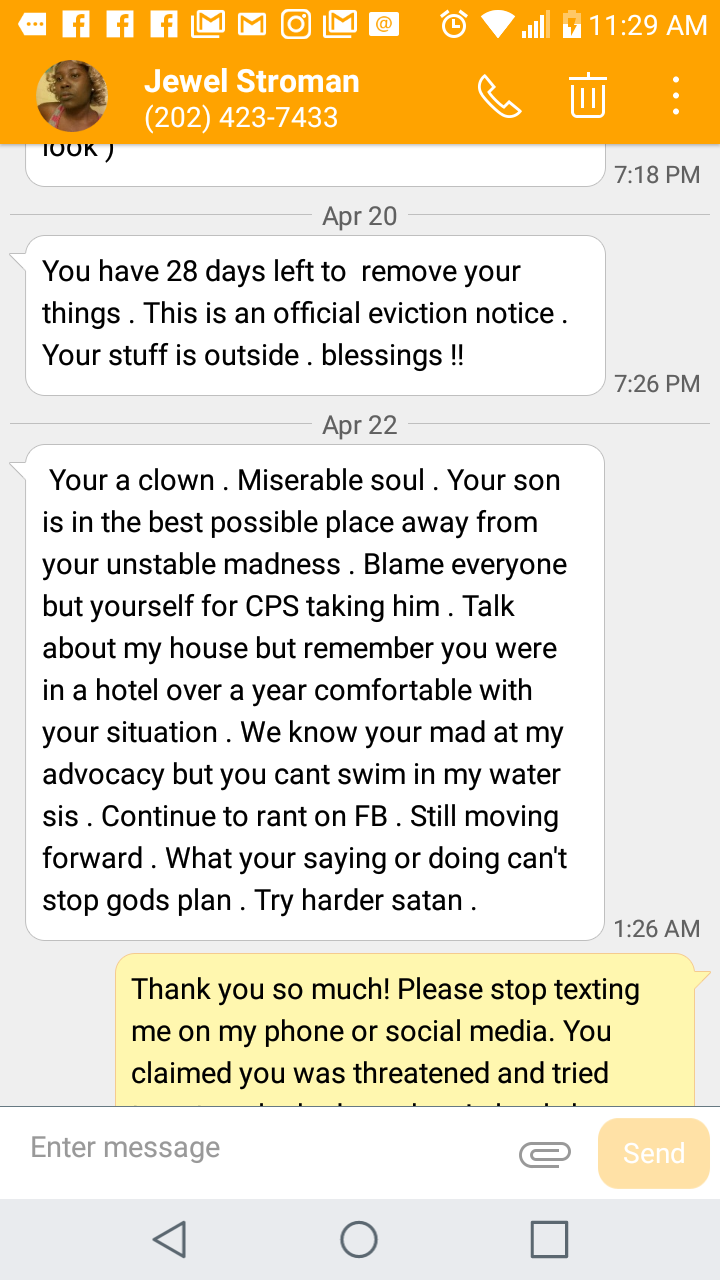
Task: Open the three-dot overflow menu
Action: (x=677, y=96)
